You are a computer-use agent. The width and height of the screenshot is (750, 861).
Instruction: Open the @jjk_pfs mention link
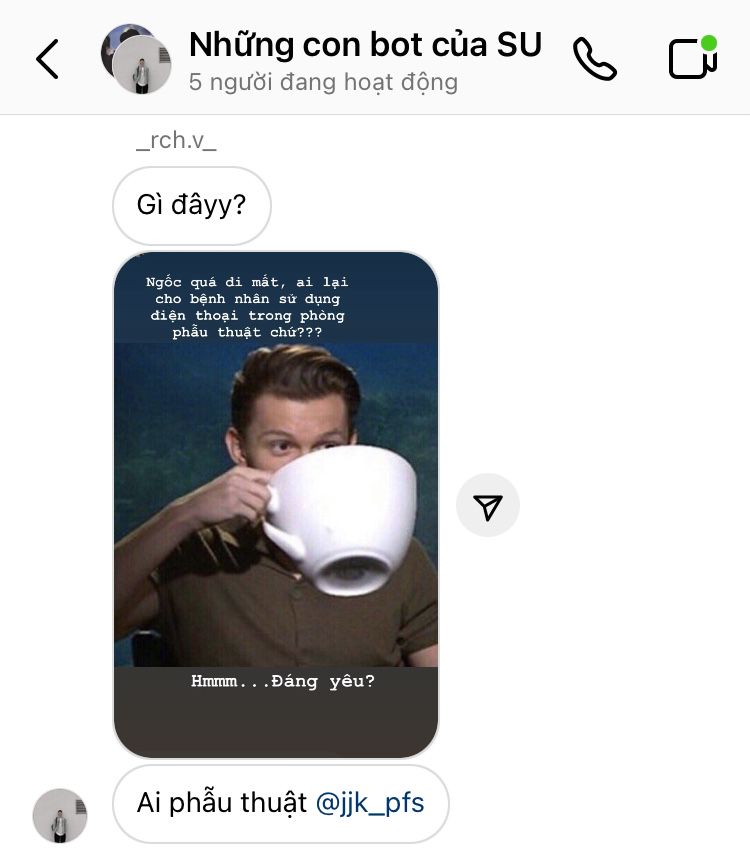pos(370,803)
